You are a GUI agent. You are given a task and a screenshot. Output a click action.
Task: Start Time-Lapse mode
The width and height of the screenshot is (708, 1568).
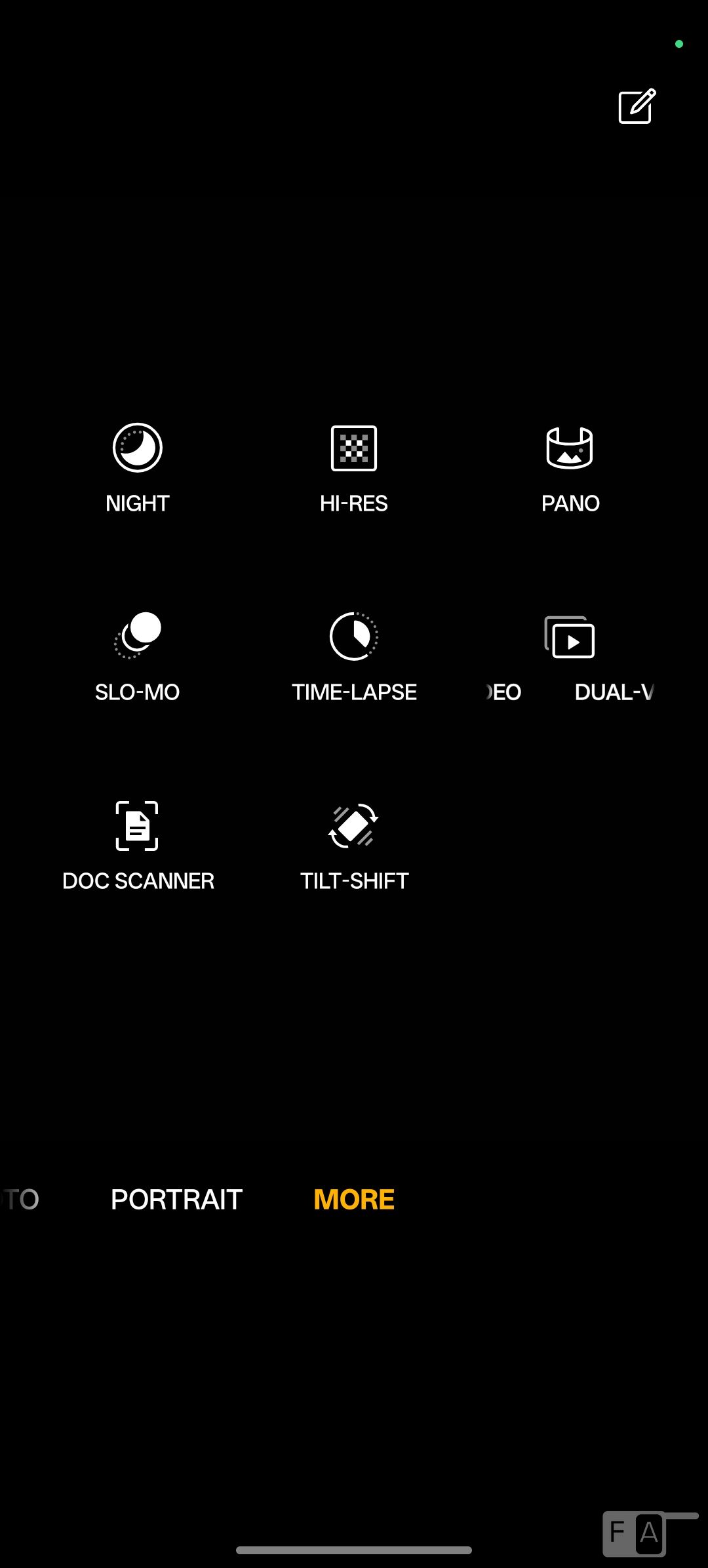click(x=354, y=656)
